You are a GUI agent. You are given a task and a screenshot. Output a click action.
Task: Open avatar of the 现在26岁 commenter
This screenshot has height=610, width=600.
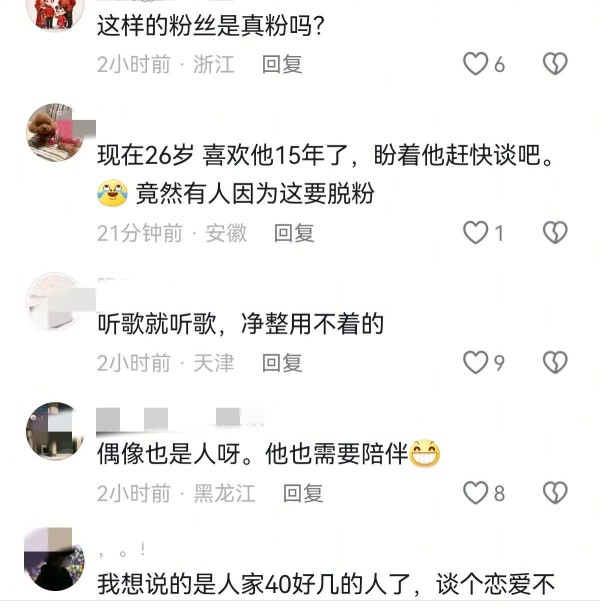pyautogui.click(x=54, y=132)
